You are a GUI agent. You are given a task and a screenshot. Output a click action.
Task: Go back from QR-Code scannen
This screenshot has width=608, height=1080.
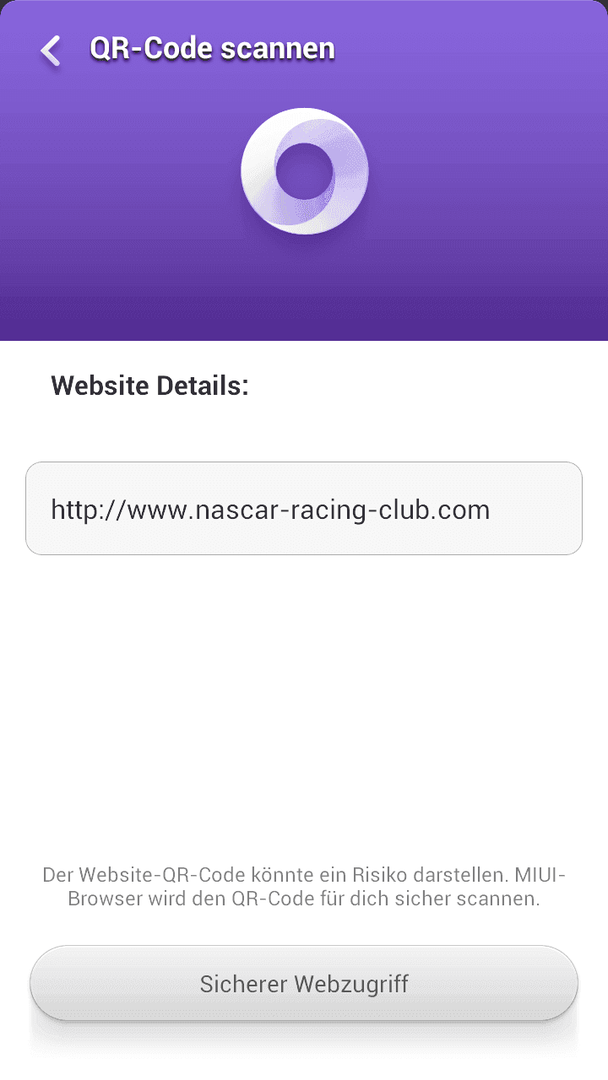50,50
